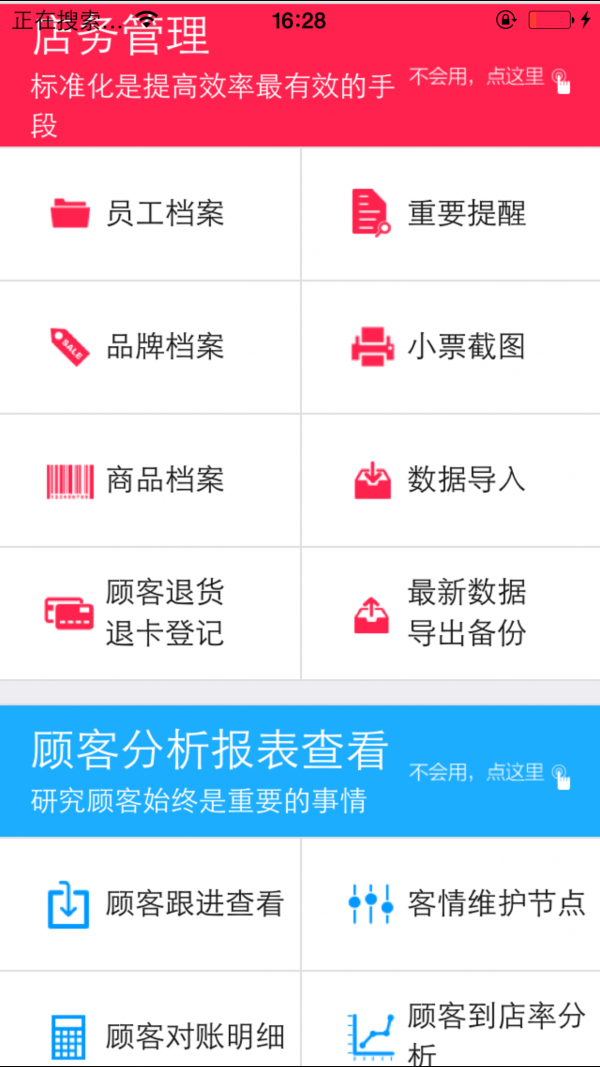The width and height of the screenshot is (600, 1067).
Task: View 顾客对账明细 statement details
Action: (x=150, y=1019)
